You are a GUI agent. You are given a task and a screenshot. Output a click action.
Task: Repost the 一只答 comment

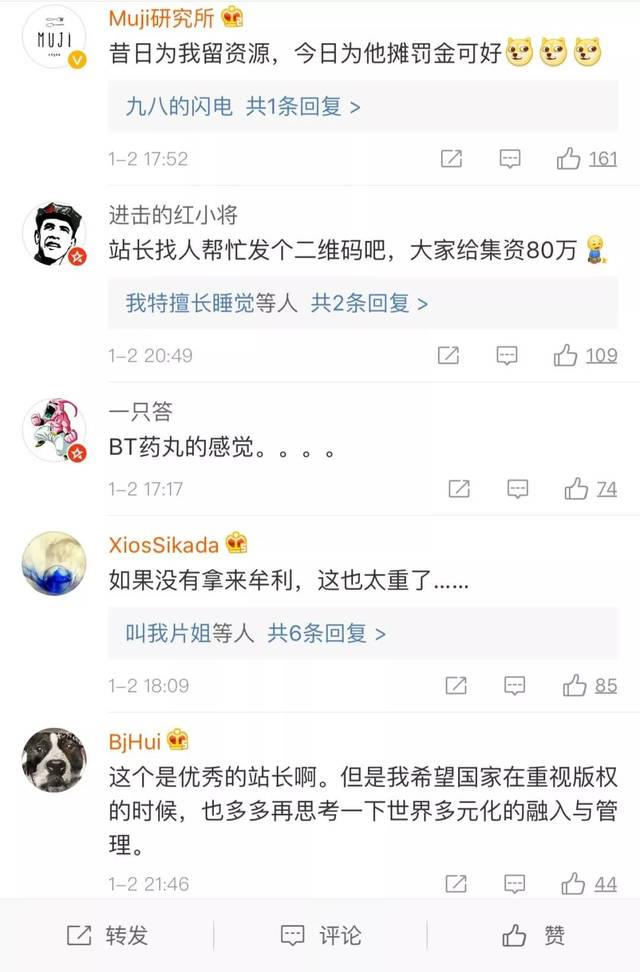tap(459, 488)
